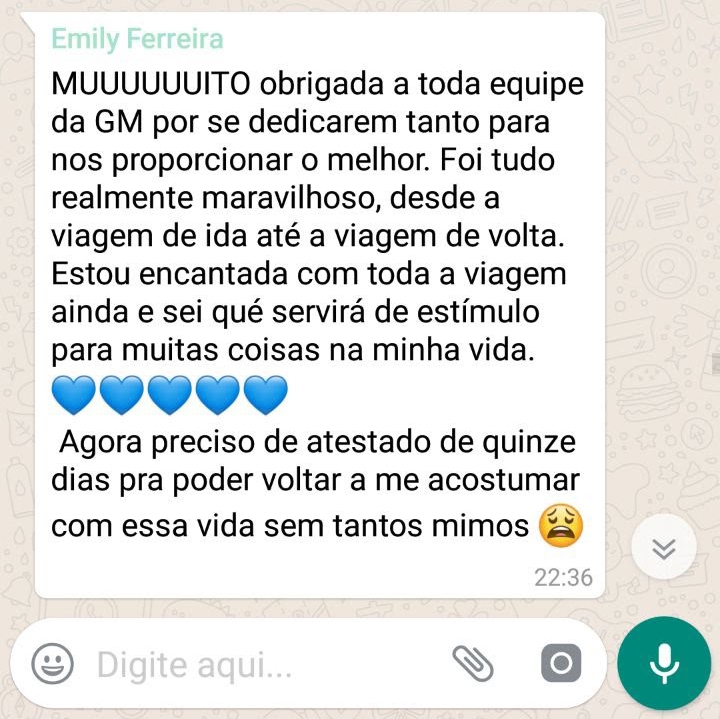The image size is (720, 719).
Task: Jump to the latest messages
Action: 664,547
